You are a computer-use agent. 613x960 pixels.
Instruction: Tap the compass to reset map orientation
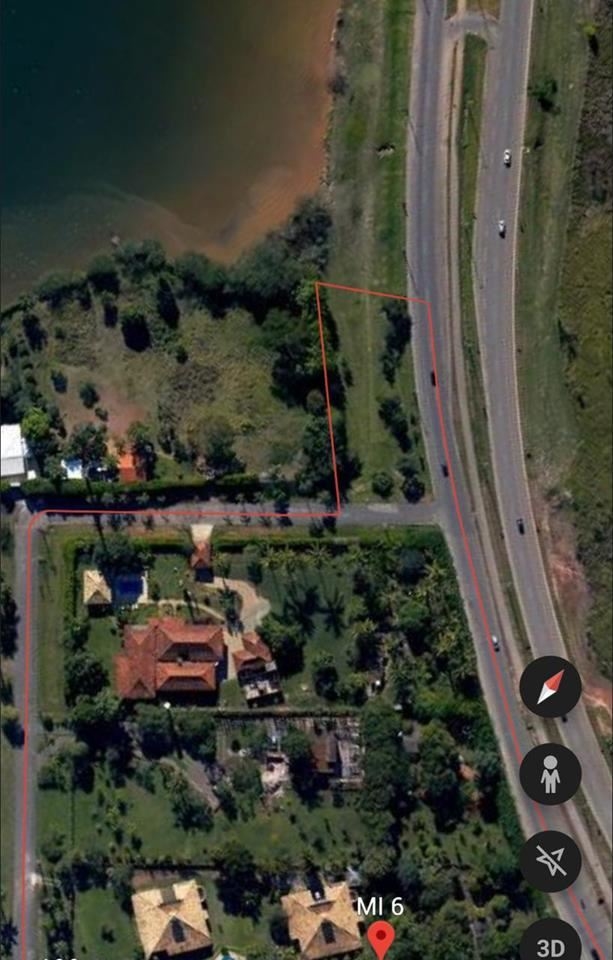[x=550, y=687]
